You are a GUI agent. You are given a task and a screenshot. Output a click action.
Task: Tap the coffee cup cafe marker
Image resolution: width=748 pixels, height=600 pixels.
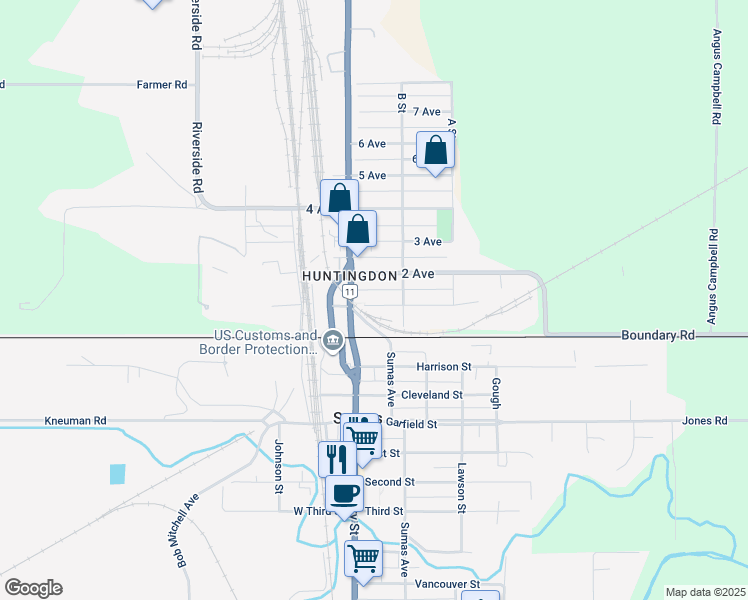(x=345, y=493)
